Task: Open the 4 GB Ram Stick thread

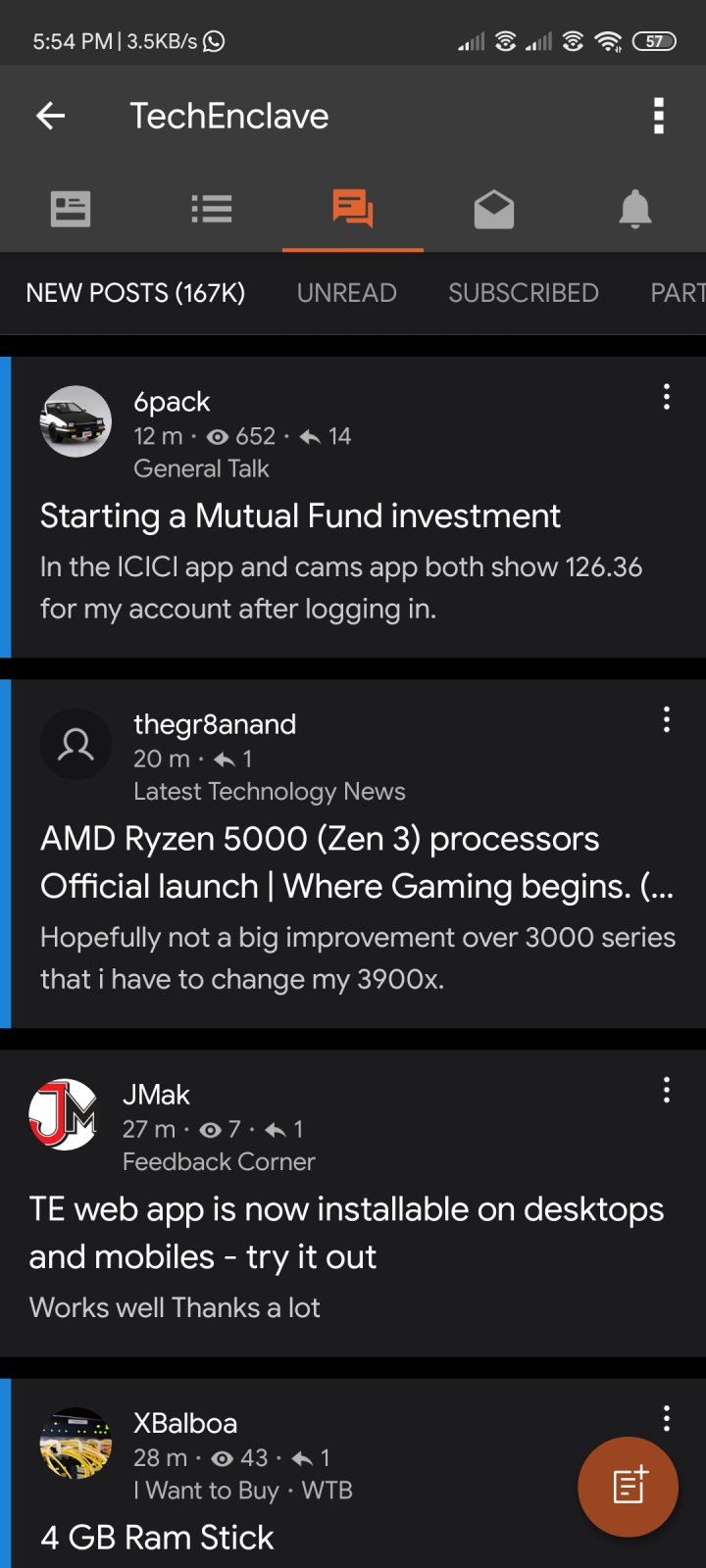Action: (x=157, y=1537)
